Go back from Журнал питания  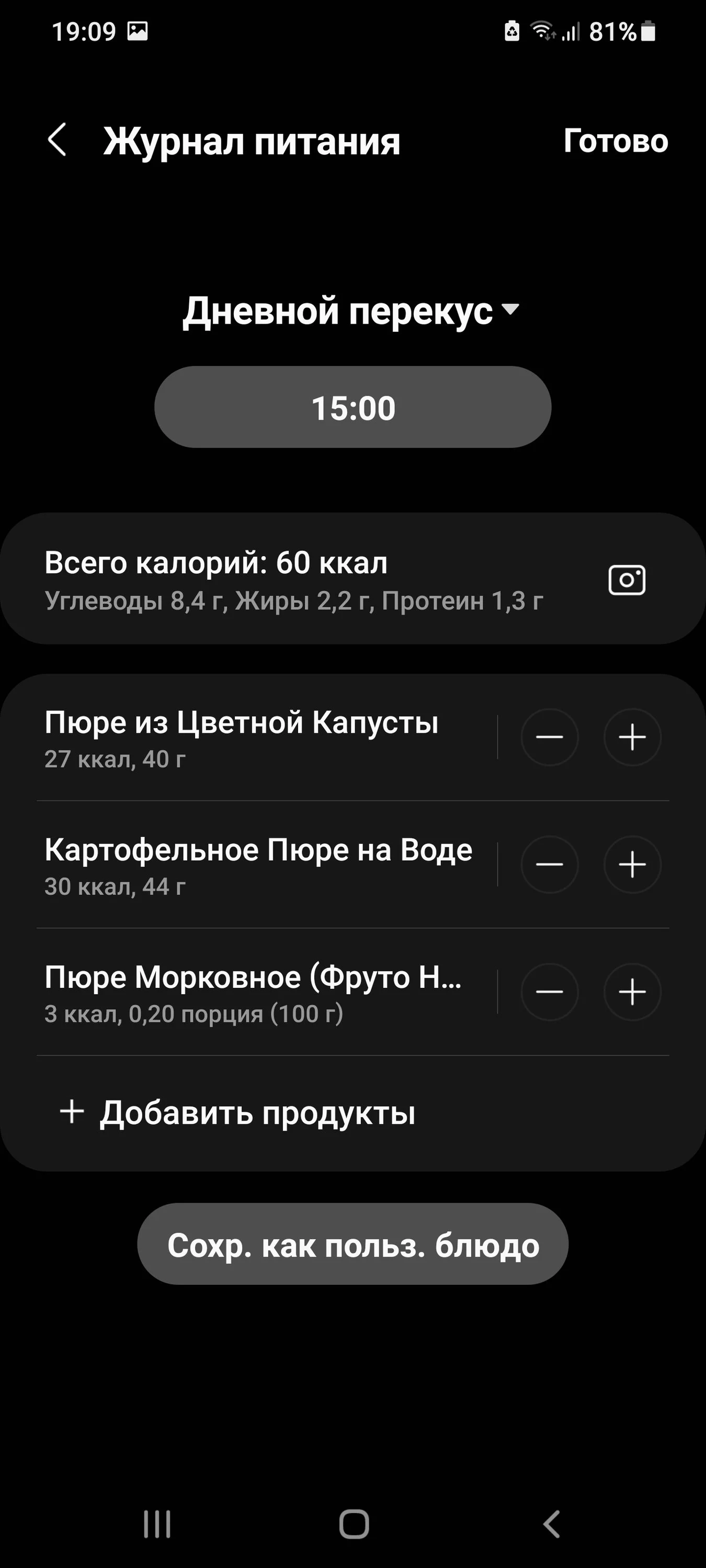pos(57,140)
